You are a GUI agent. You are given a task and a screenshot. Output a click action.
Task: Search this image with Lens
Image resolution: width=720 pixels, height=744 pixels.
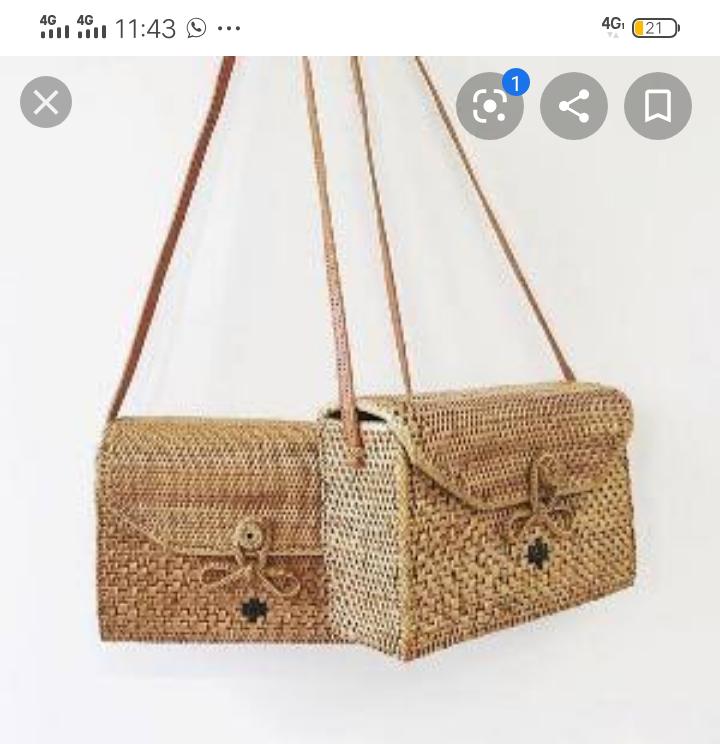pyautogui.click(x=490, y=106)
